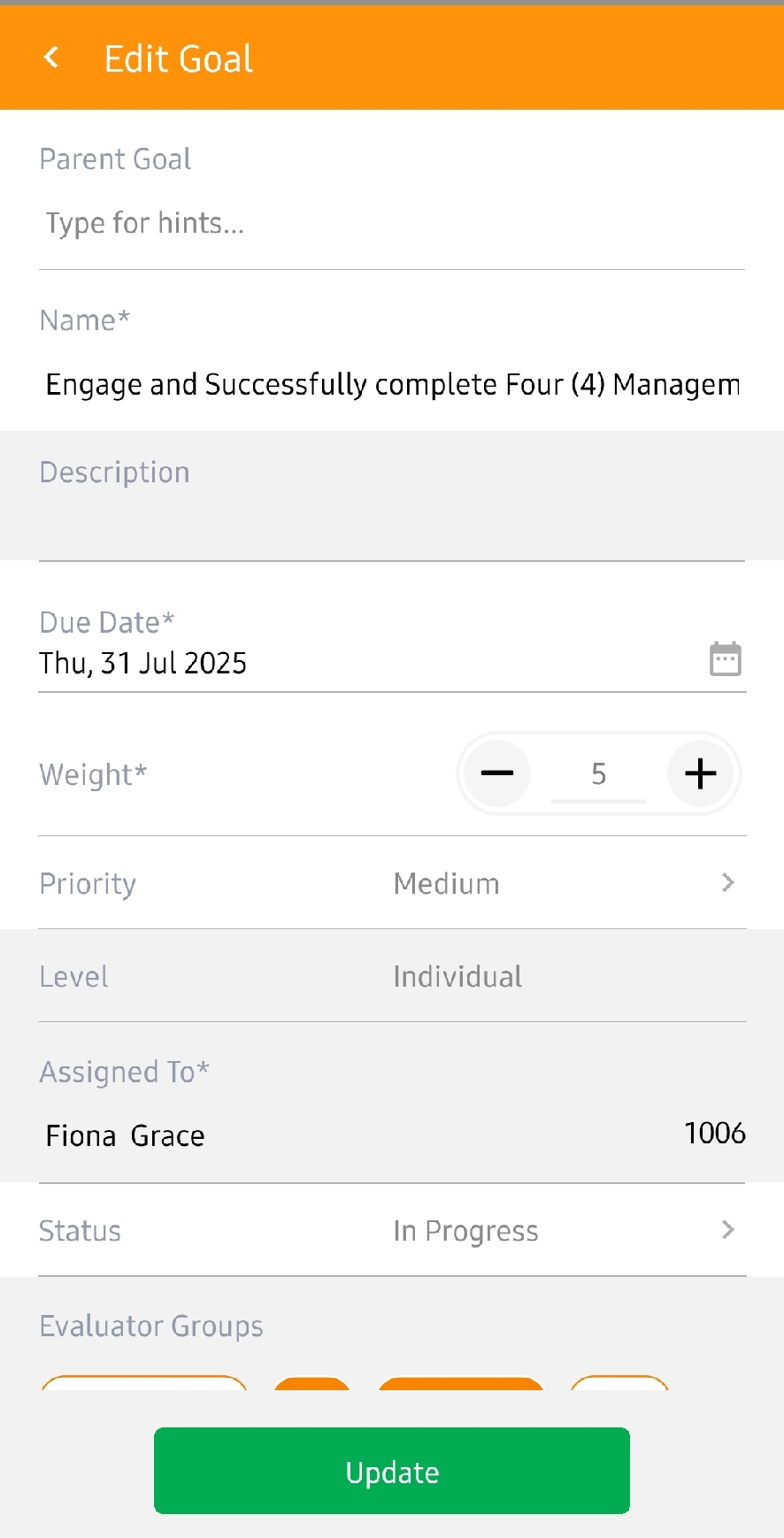Tap the green Update button

pos(392,1471)
